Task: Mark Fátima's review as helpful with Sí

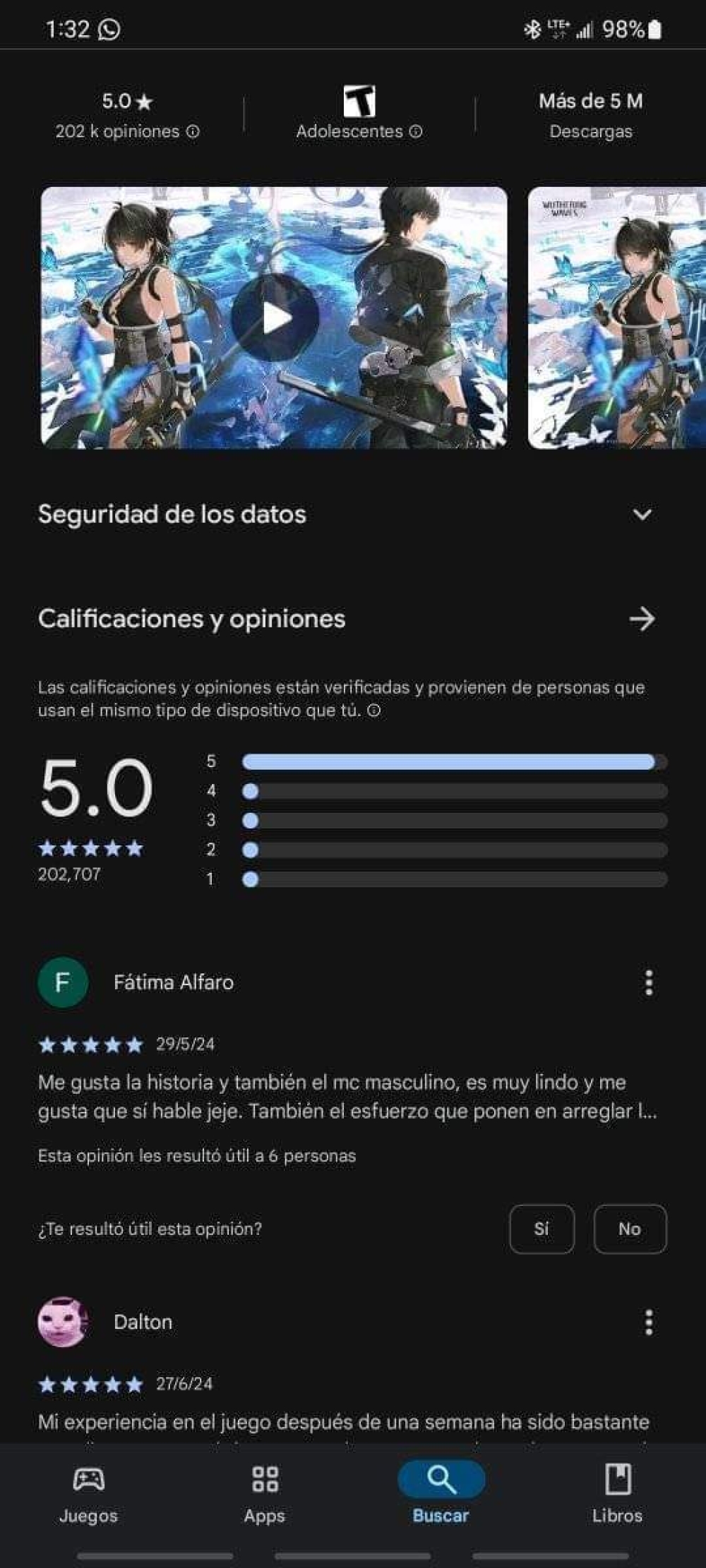Action: pos(542,1229)
